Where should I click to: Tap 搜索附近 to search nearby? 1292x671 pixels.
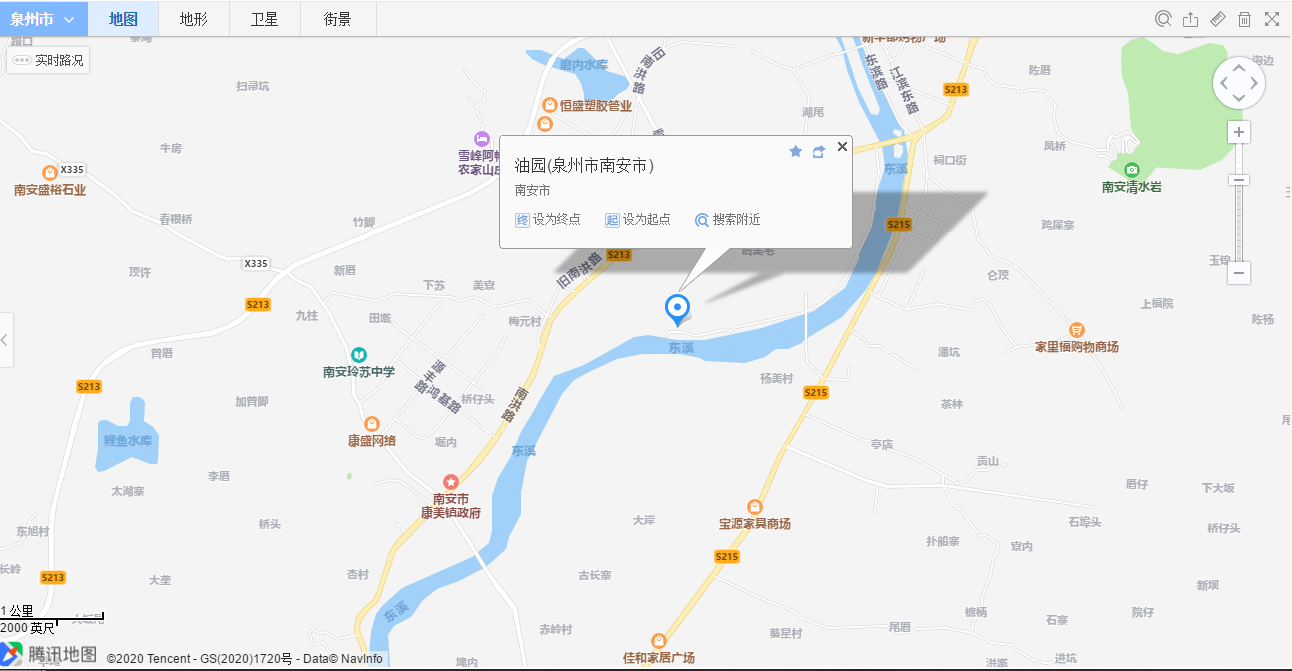[x=728, y=220]
